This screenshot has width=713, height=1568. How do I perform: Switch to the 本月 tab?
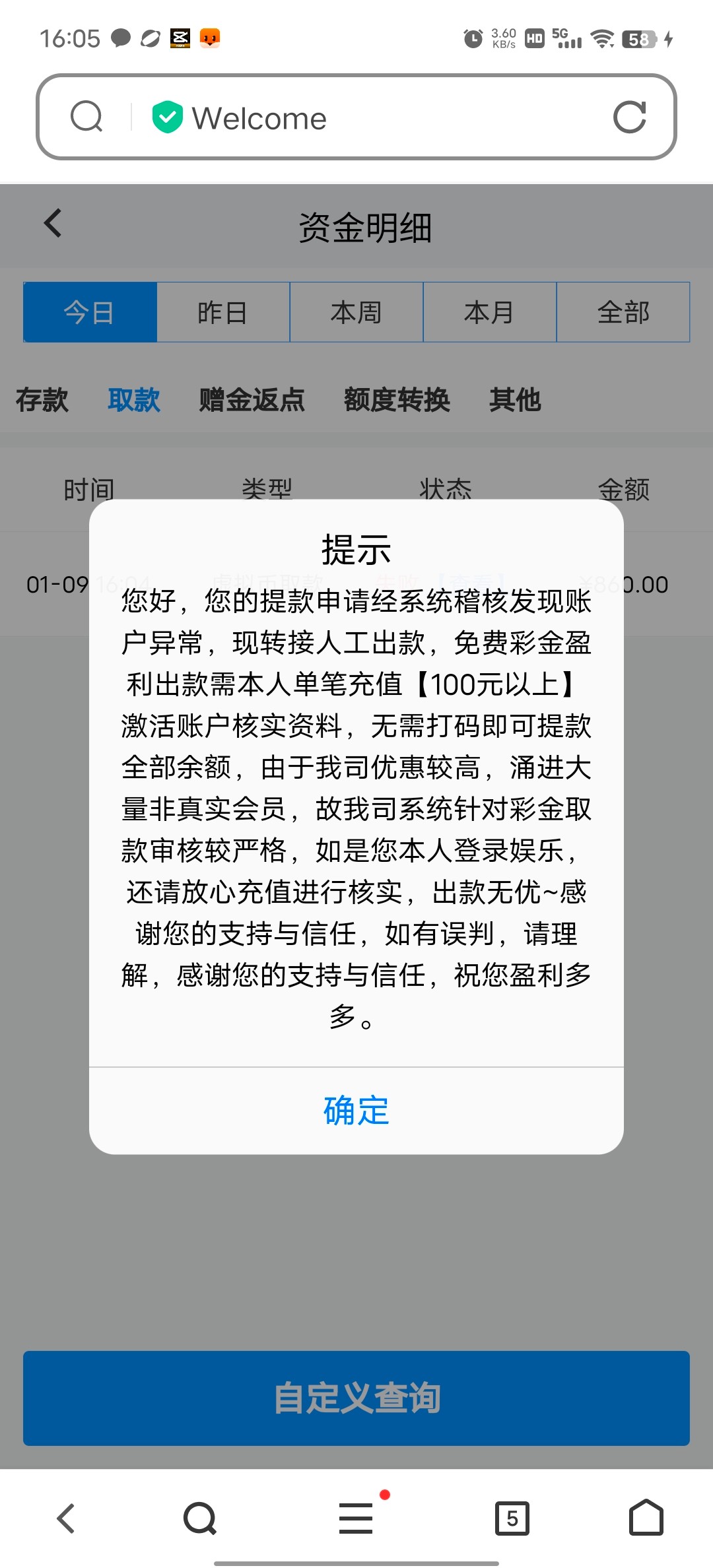489,312
